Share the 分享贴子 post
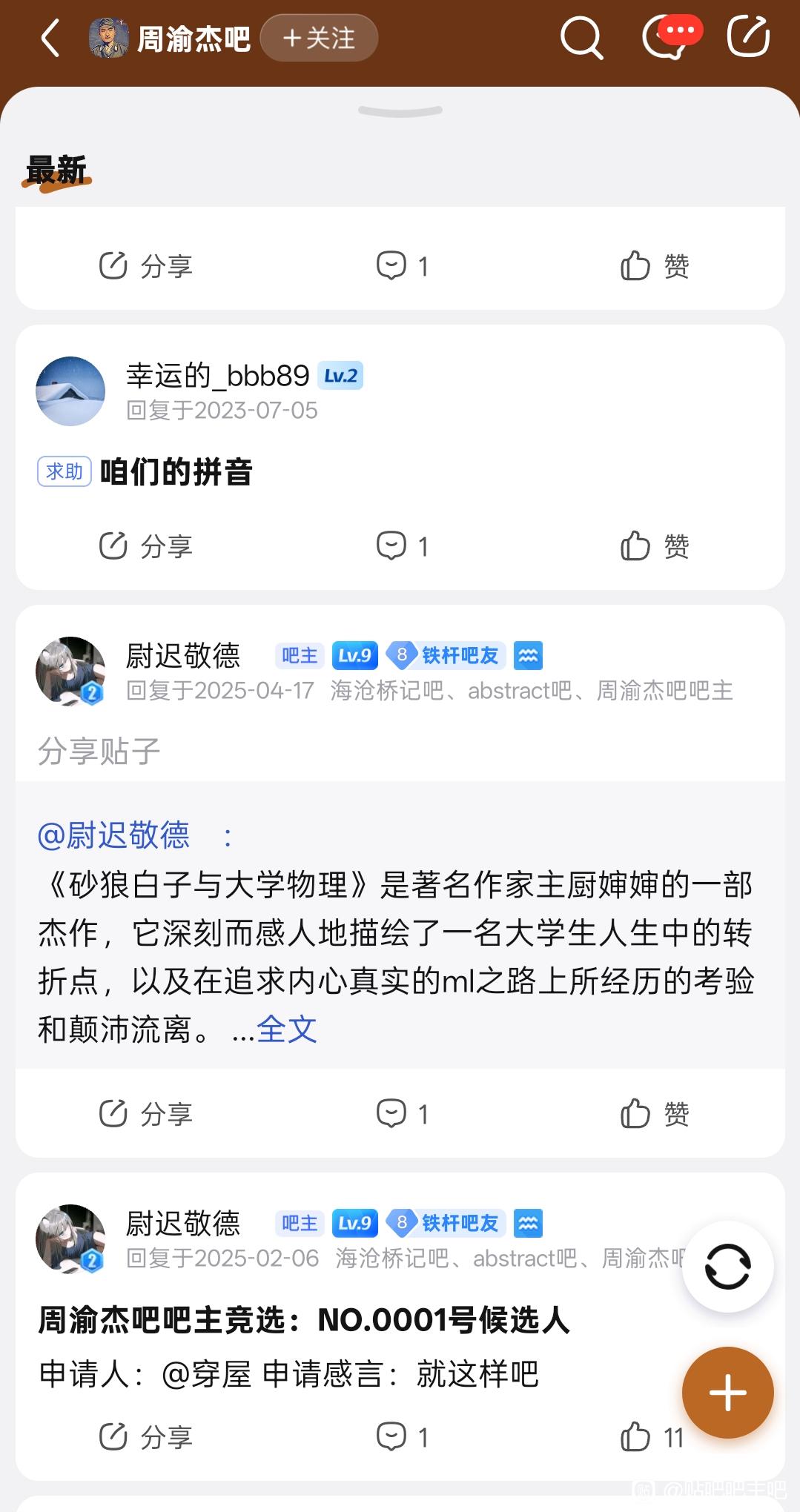 146,1114
